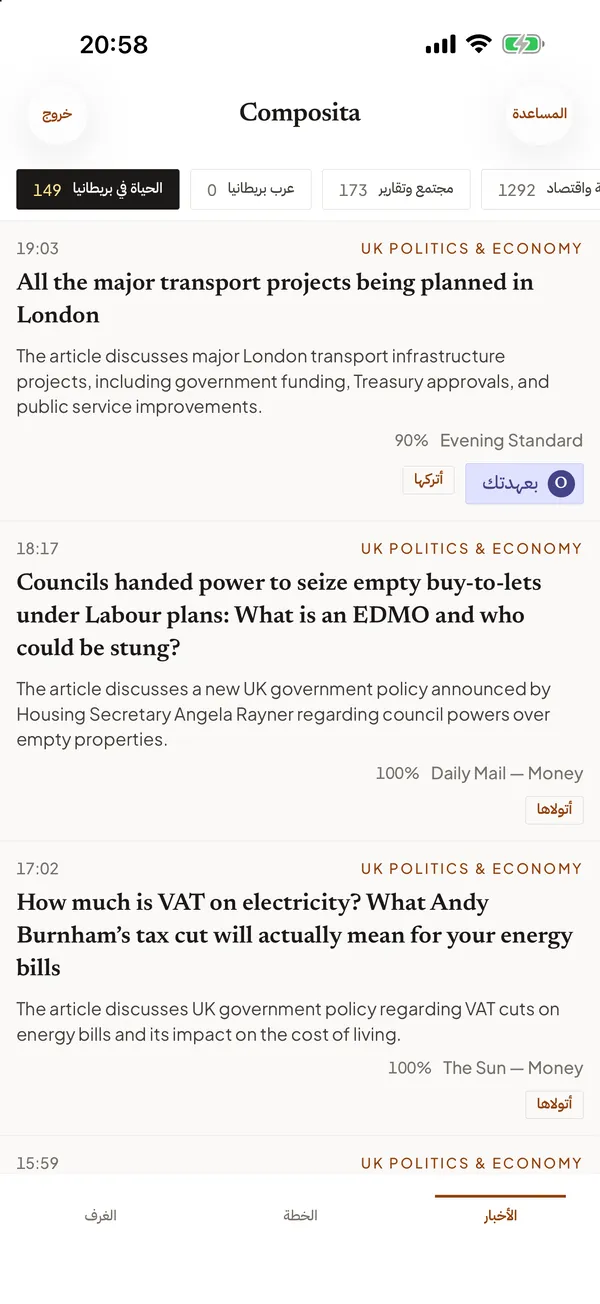Switch to عرب بريطانيا category chip

[251, 189]
